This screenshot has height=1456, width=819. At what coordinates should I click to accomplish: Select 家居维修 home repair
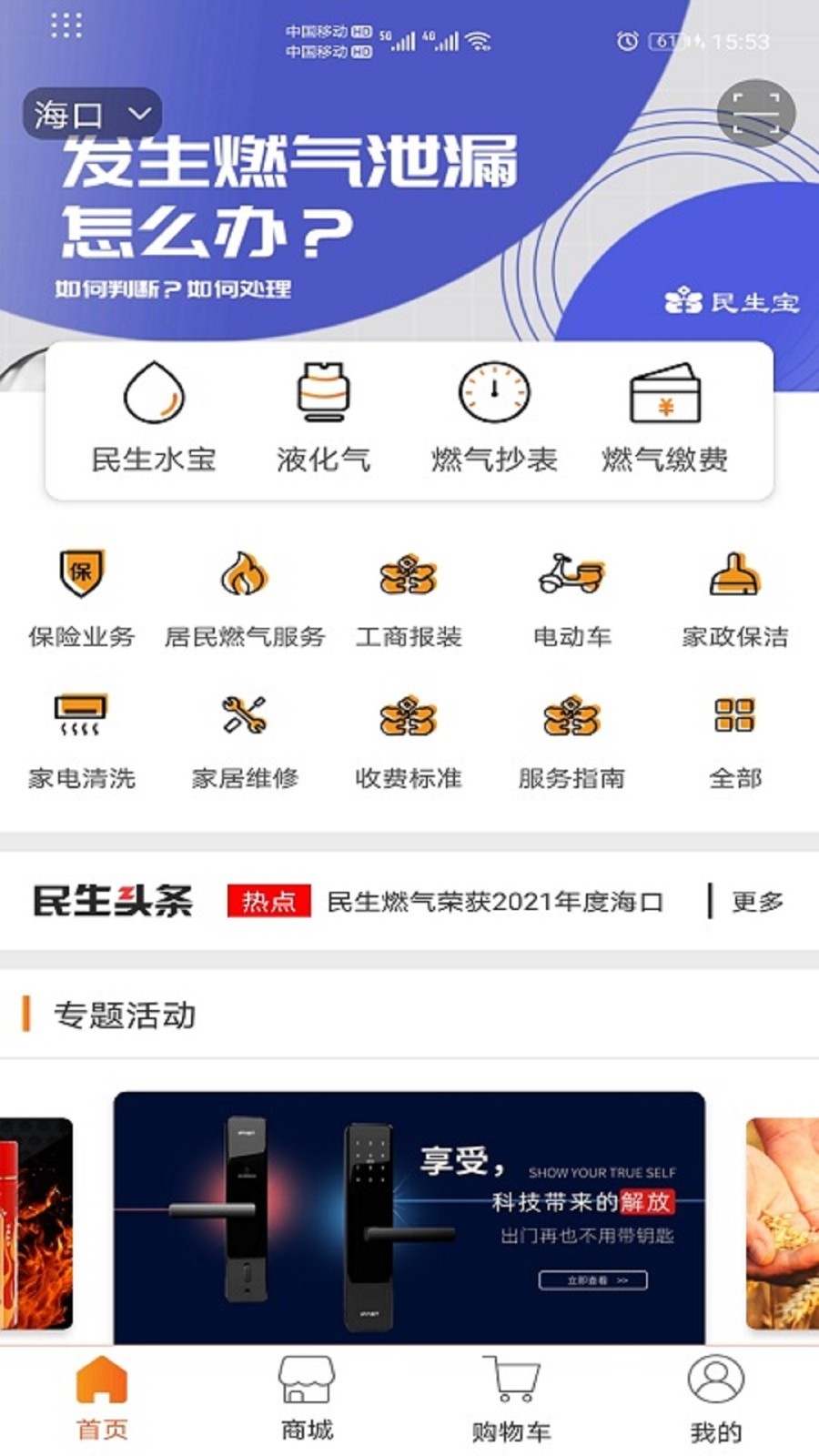pos(245,741)
